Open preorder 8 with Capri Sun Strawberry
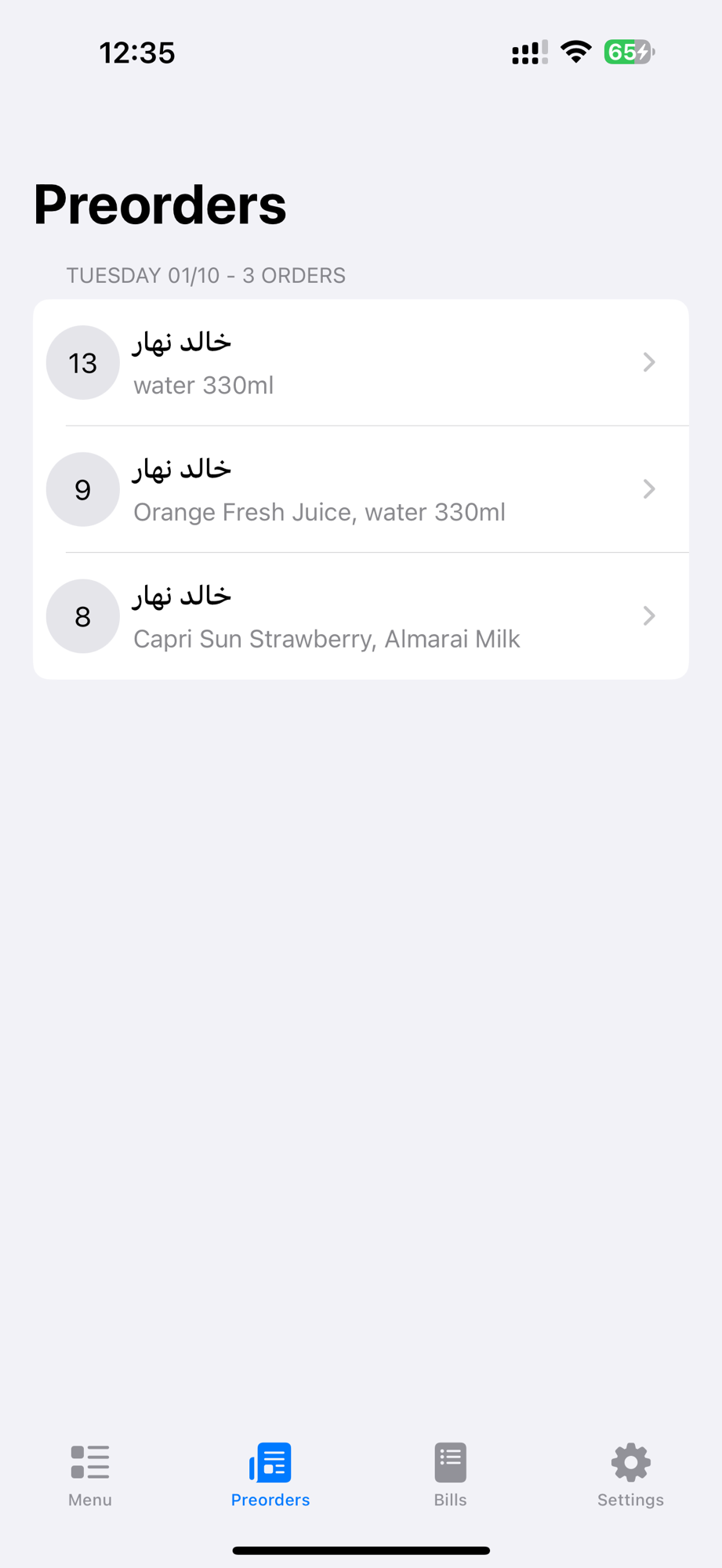This screenshot has width=722, height=1568. click(361, 616)
